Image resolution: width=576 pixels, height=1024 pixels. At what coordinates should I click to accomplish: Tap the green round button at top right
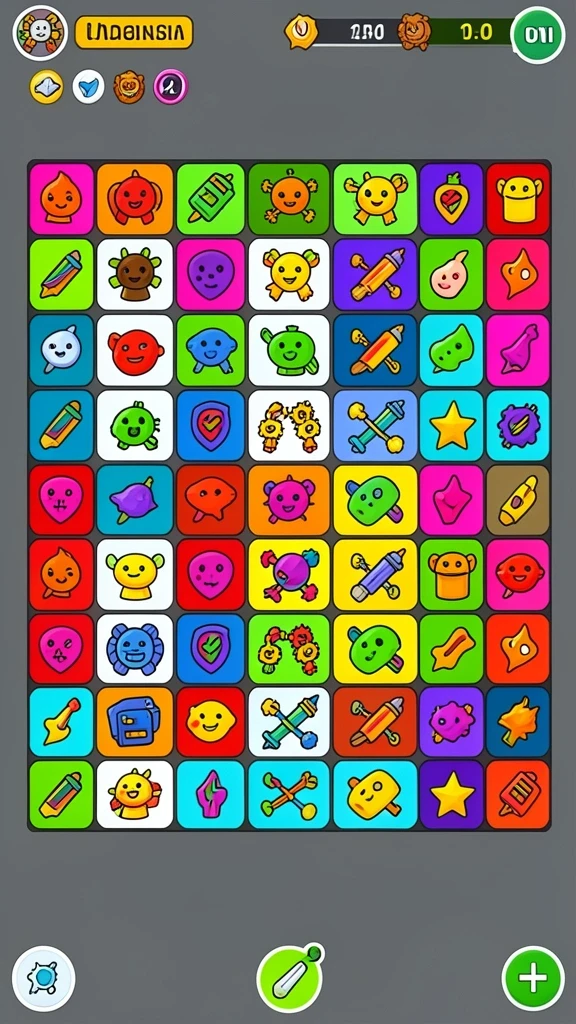pyautogui.click(x=538, y=35)
